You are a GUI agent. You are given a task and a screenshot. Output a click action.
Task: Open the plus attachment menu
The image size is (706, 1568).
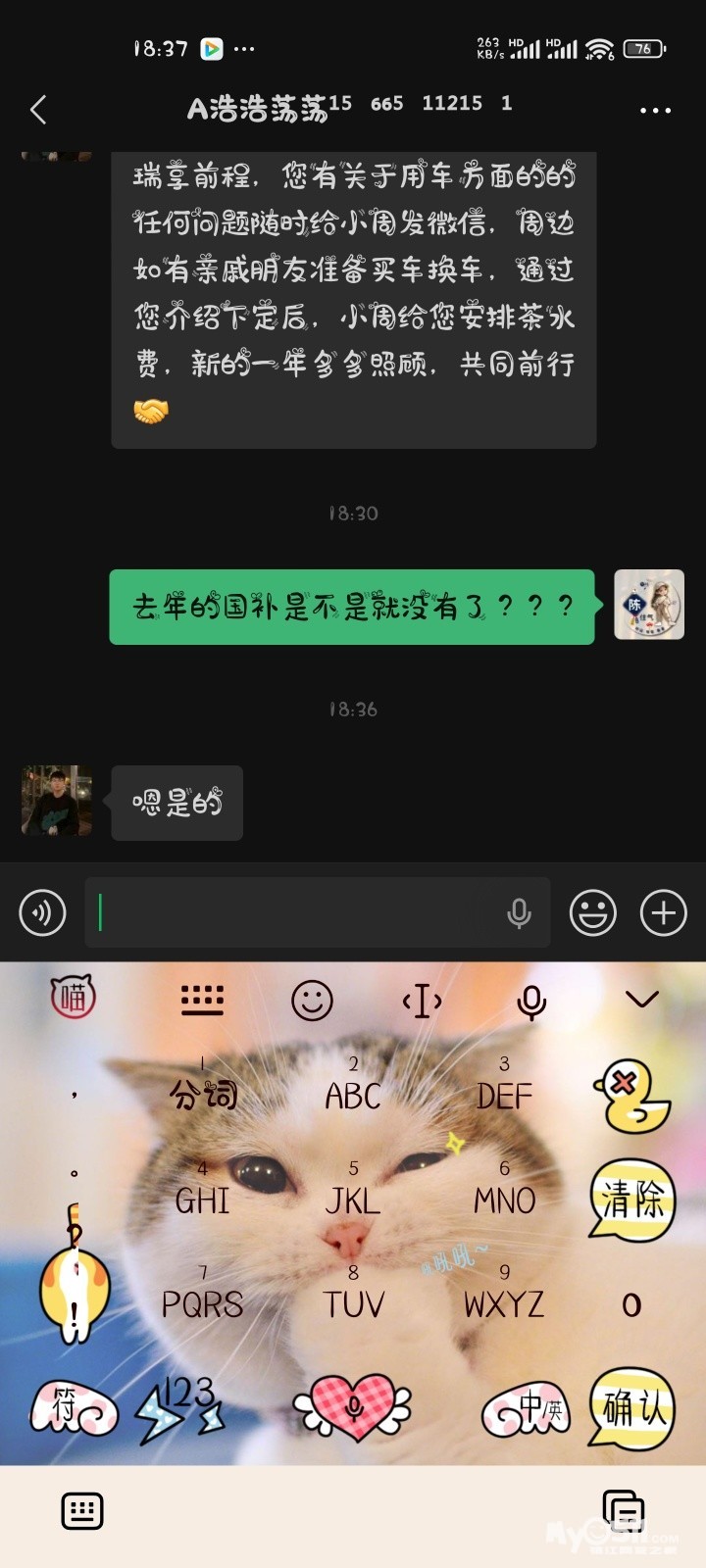664,912
